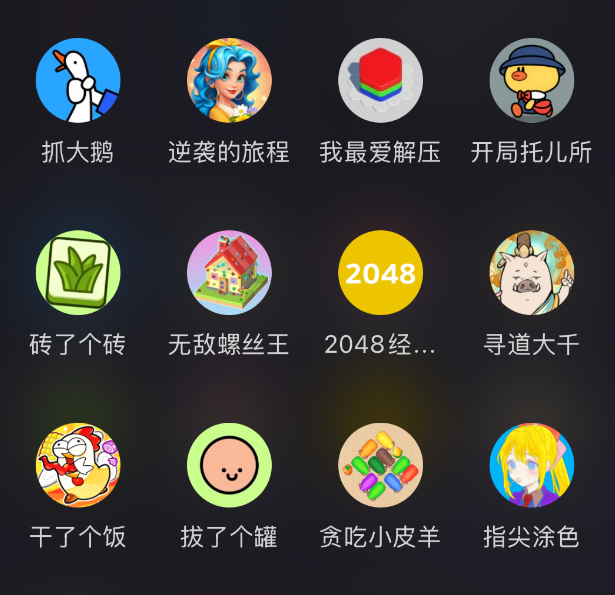Launch 无敌螺丝王 game
615x595 pixels.
coord(229,273)
